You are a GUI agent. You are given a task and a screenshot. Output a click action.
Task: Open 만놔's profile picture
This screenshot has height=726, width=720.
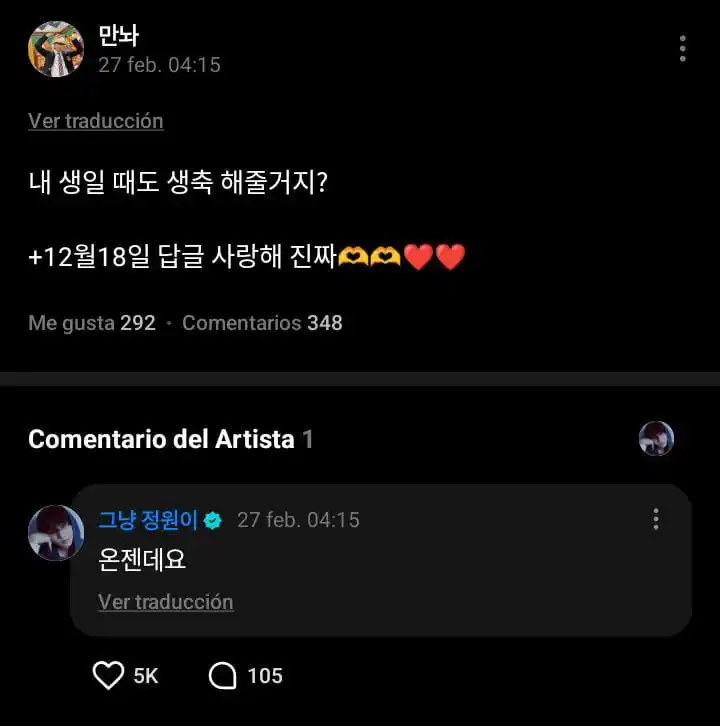pos(56,49)
